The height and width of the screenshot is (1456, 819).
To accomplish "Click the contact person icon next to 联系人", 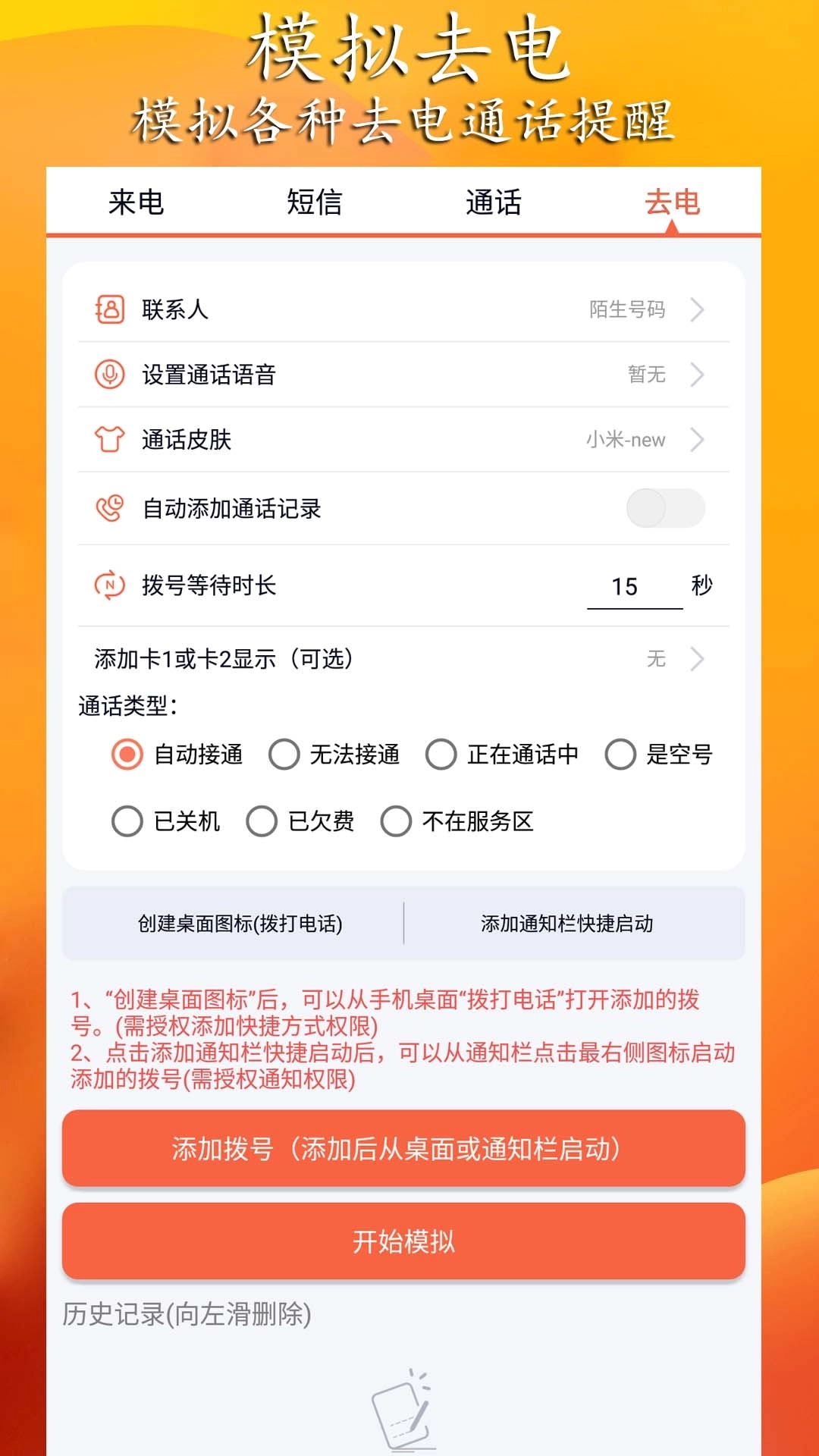I will tap(110, 309).
